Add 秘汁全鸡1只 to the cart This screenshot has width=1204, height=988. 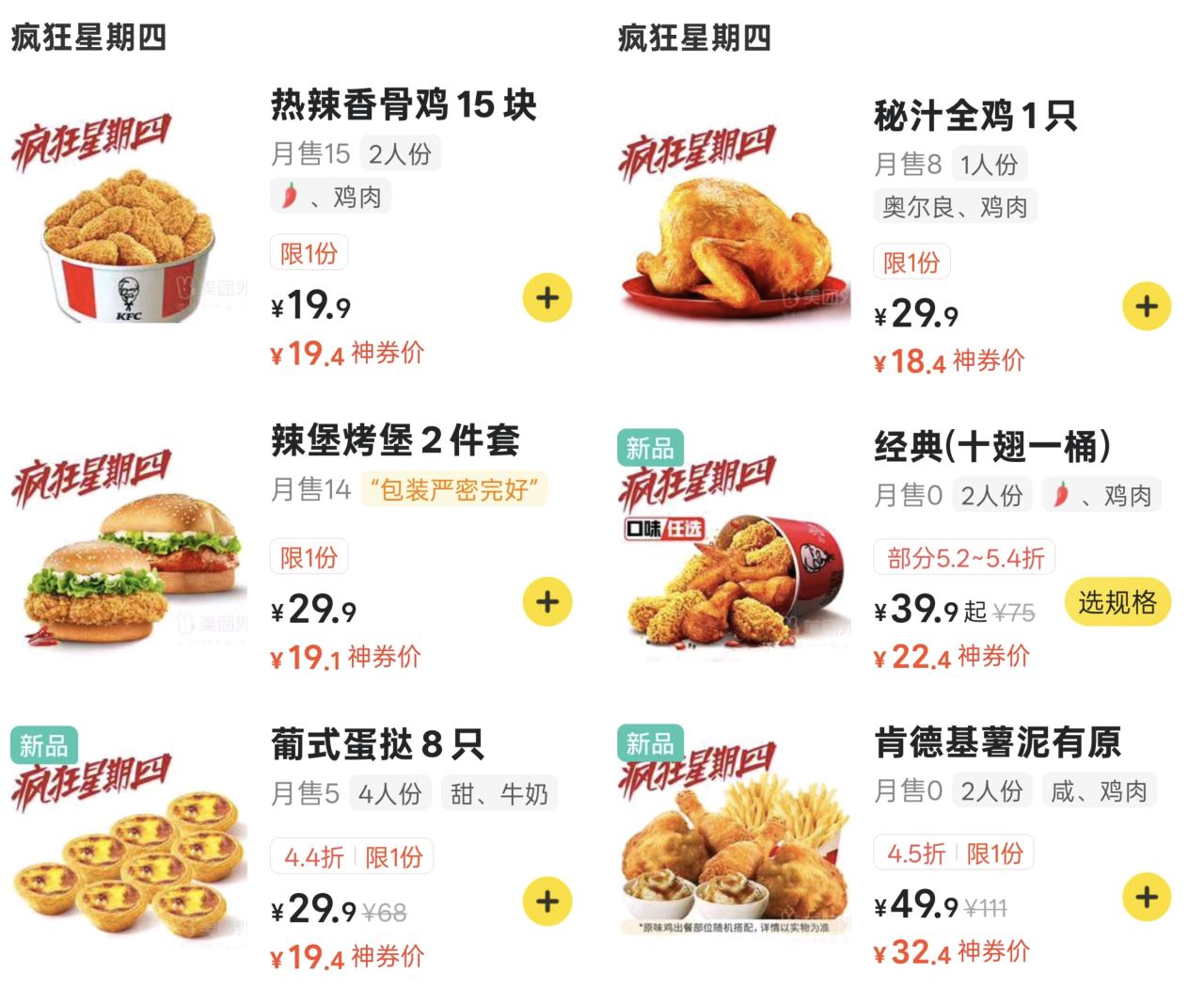pos(1147,307)
